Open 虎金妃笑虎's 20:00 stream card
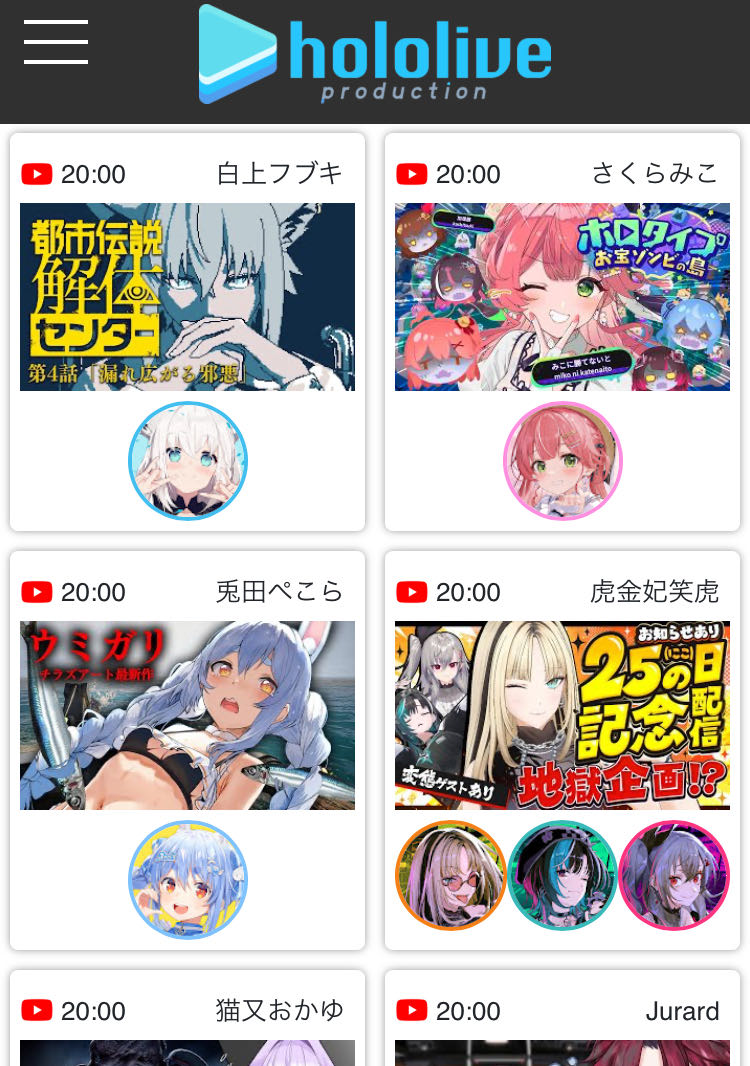The width and height of the screenshot is (750, 1066). 562,715
